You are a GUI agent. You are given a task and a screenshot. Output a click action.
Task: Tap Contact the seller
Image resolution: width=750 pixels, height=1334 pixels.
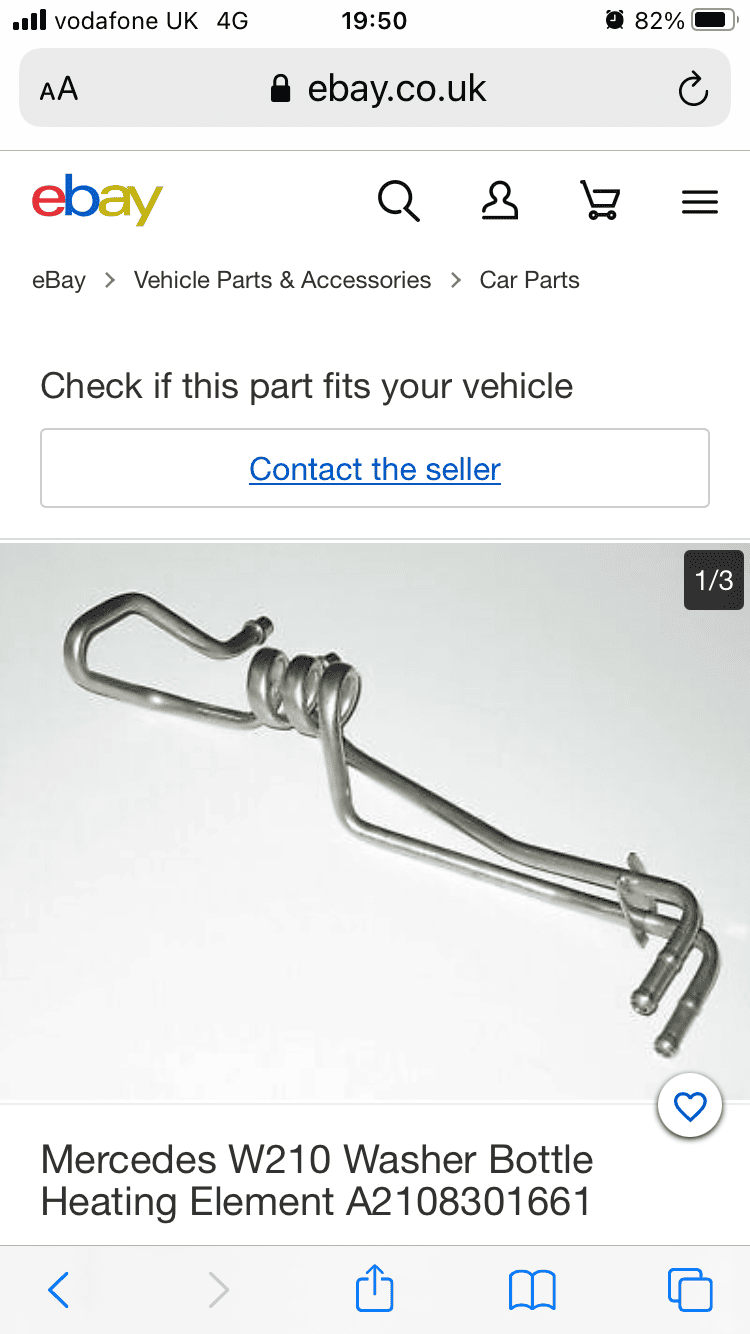375,469
